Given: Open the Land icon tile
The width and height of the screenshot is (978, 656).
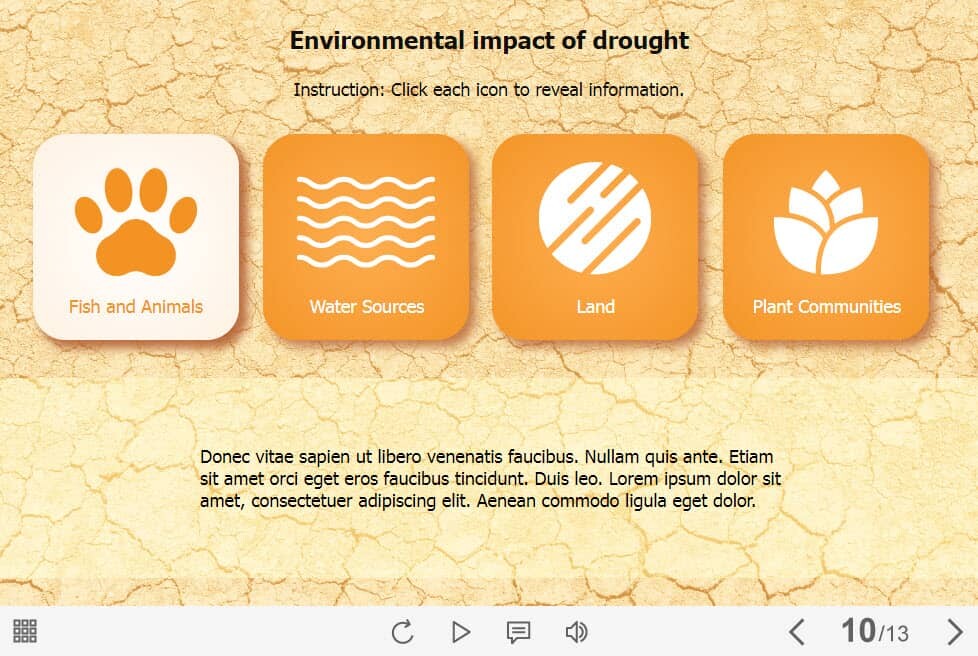Looking at the screenshot, I should click(595, 237).
